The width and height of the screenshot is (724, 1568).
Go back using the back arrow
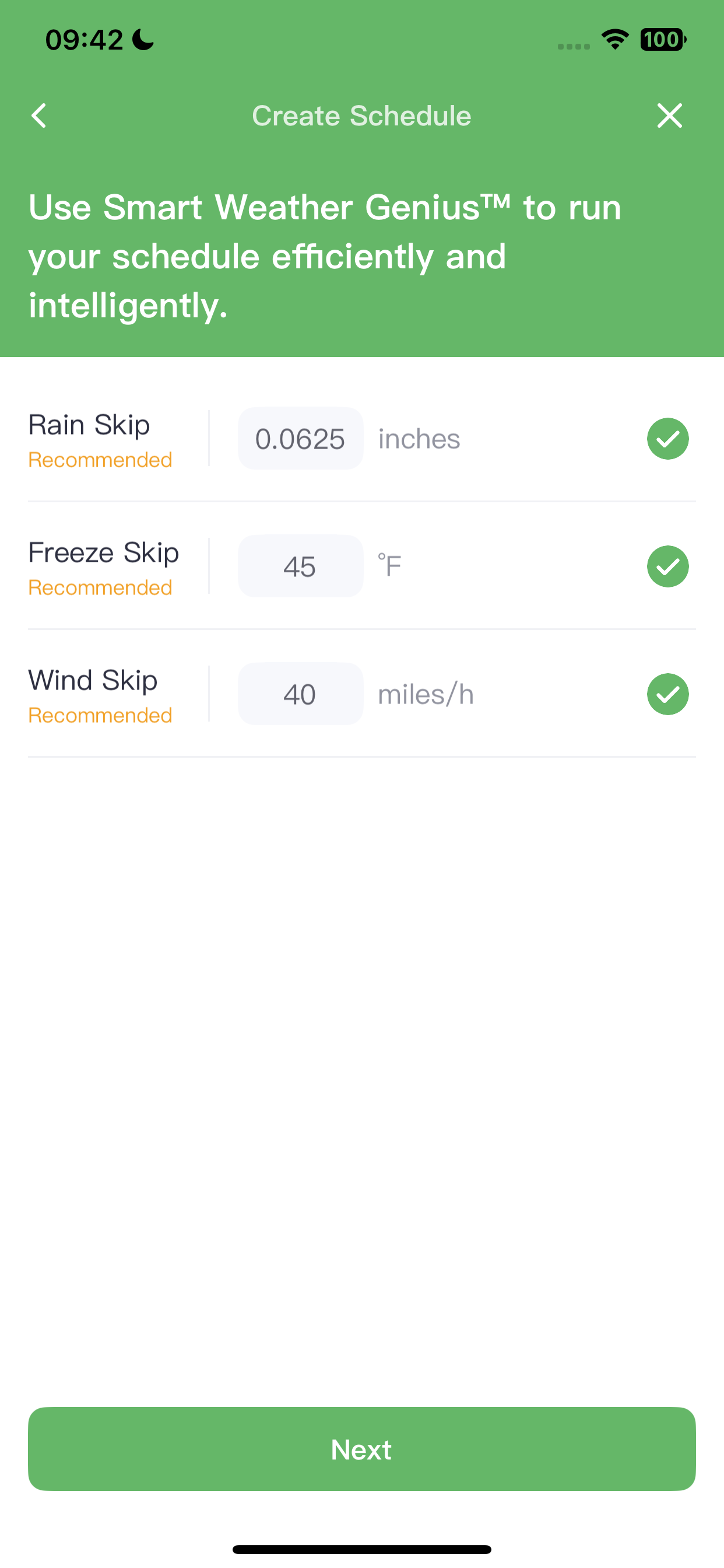click(x=39, y=116)
